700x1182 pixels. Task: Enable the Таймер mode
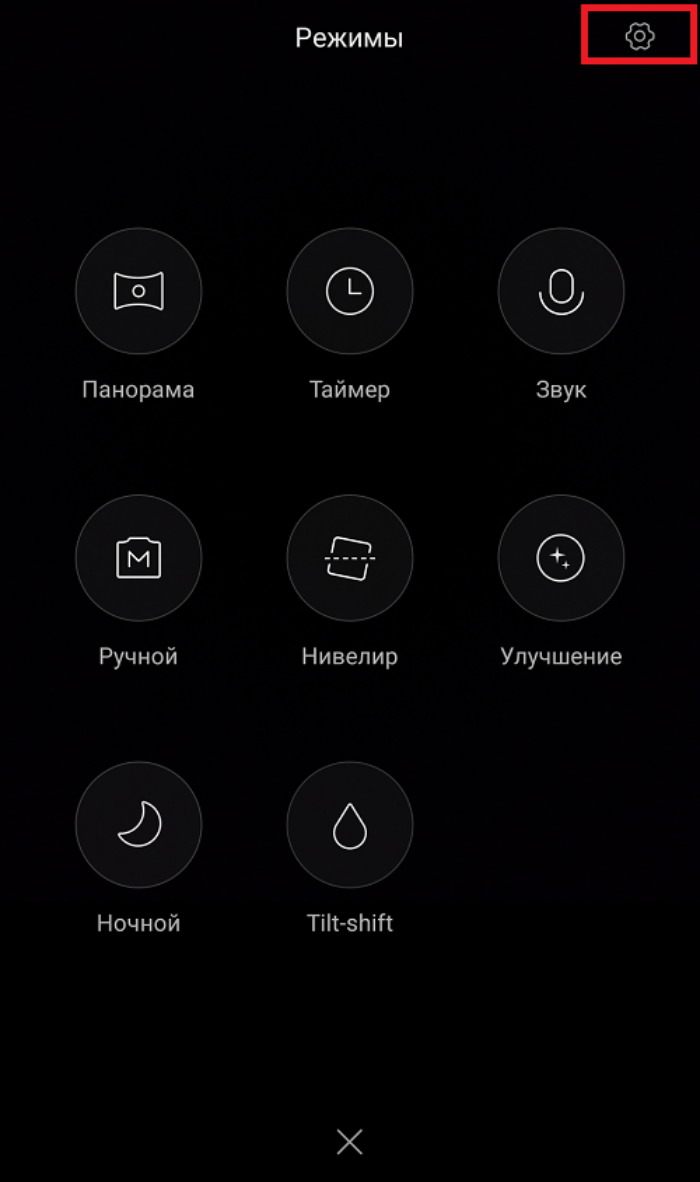[x=350, y=291]
